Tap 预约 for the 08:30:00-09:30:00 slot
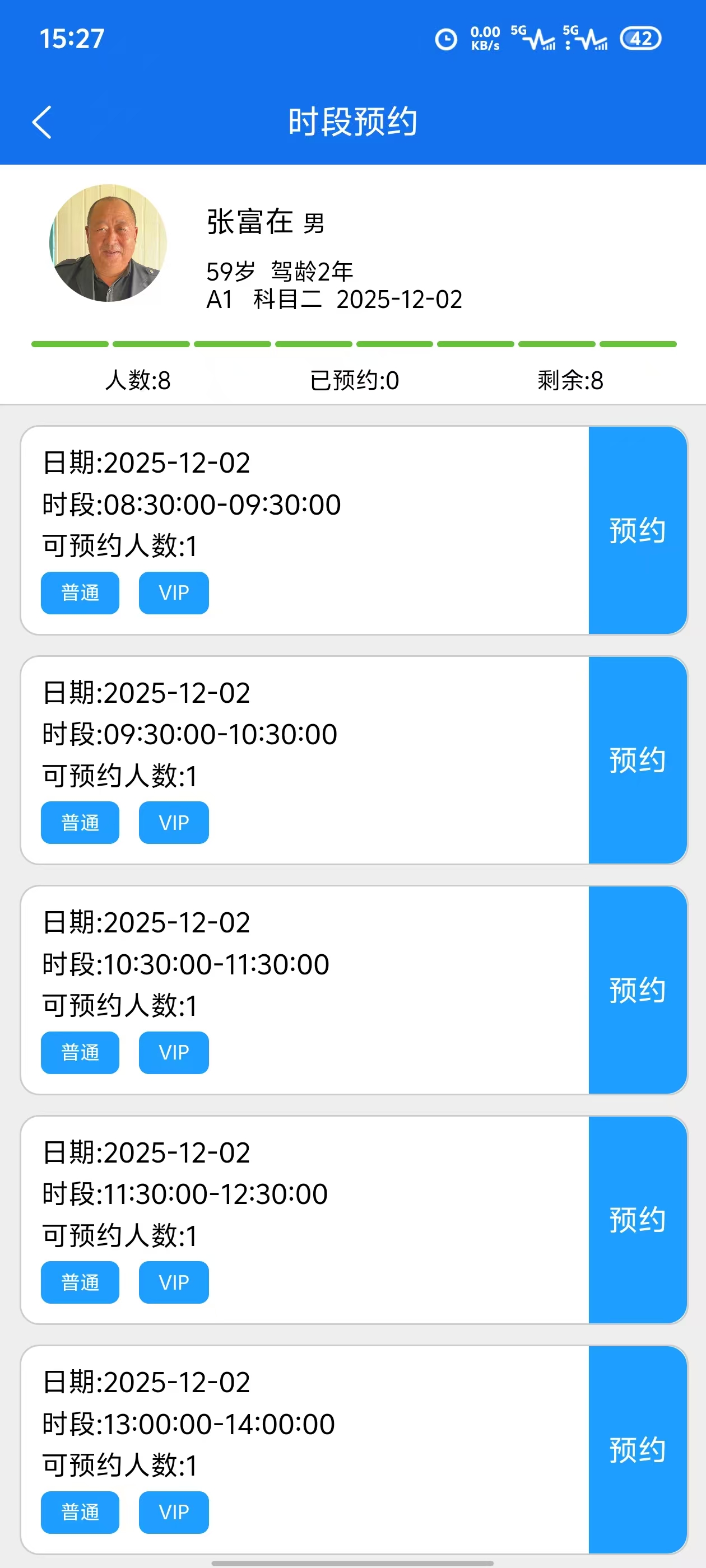 point(637,530)
